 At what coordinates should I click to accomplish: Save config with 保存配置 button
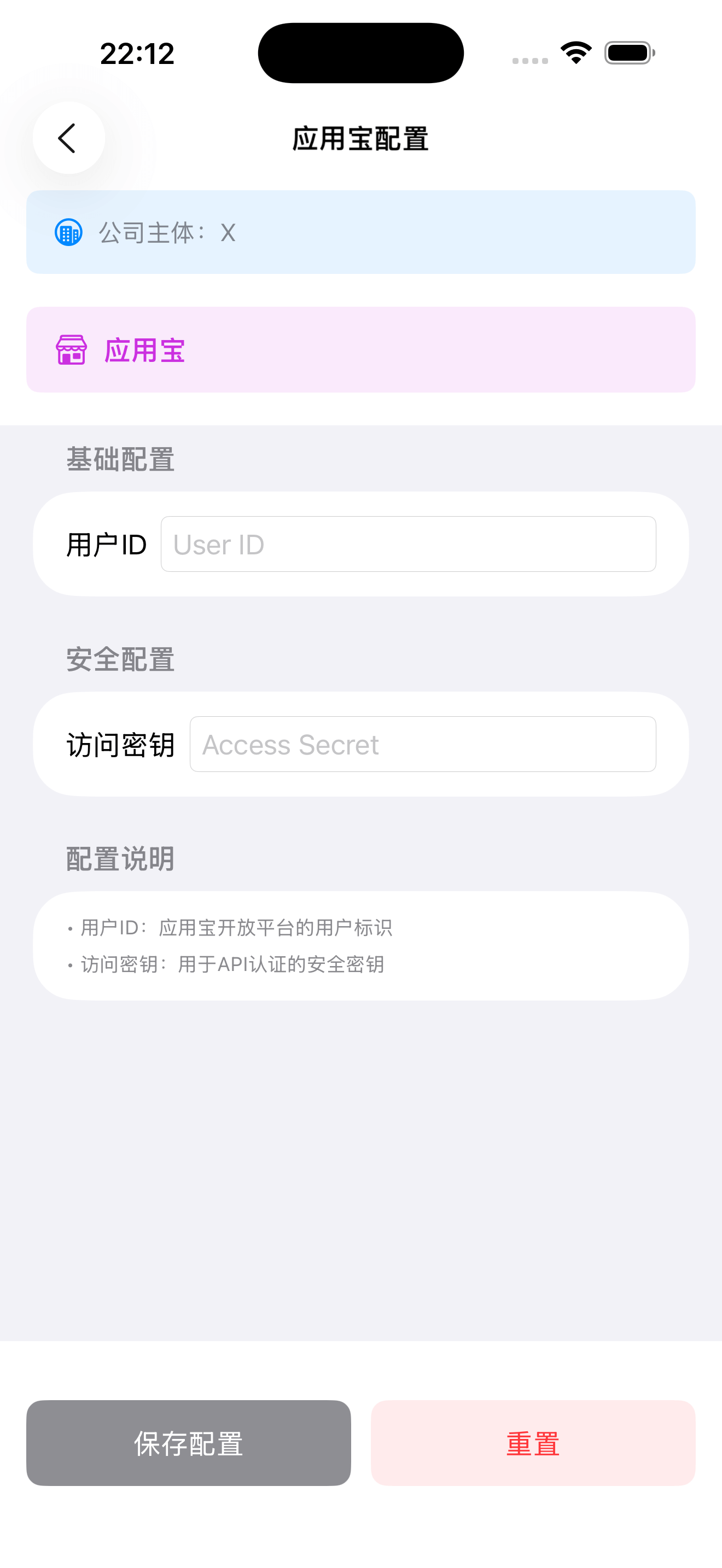pos(188,1443)
